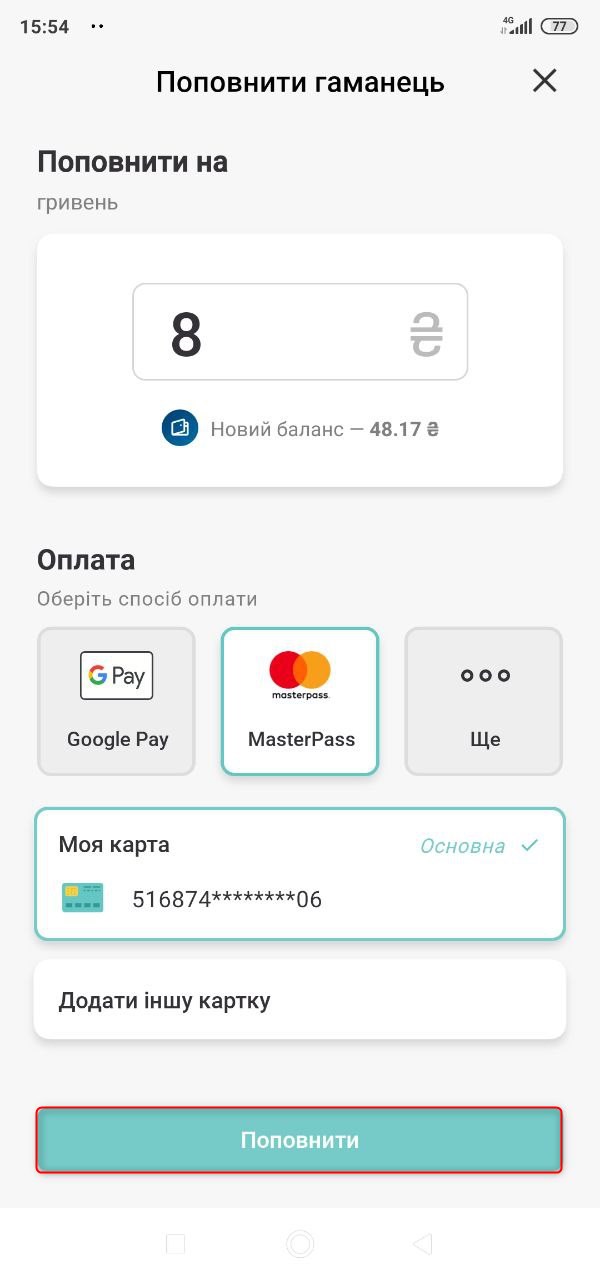
Task: Go to the home screen
Action: [x=300, y=1243]
